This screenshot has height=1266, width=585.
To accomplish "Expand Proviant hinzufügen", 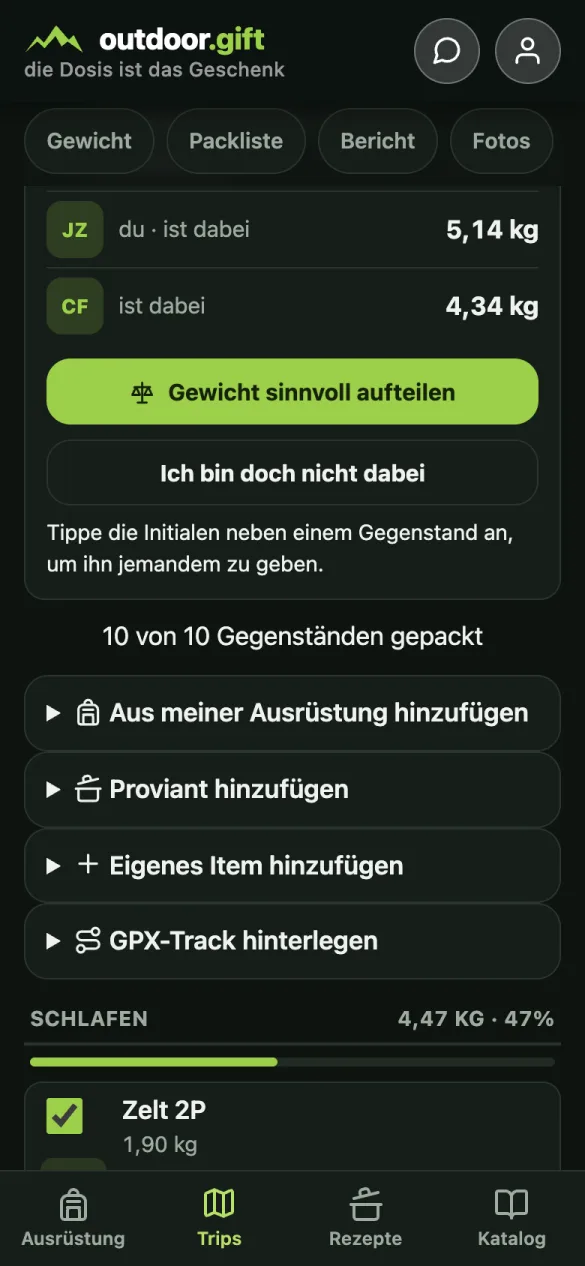I will click(x=292, y=789).
